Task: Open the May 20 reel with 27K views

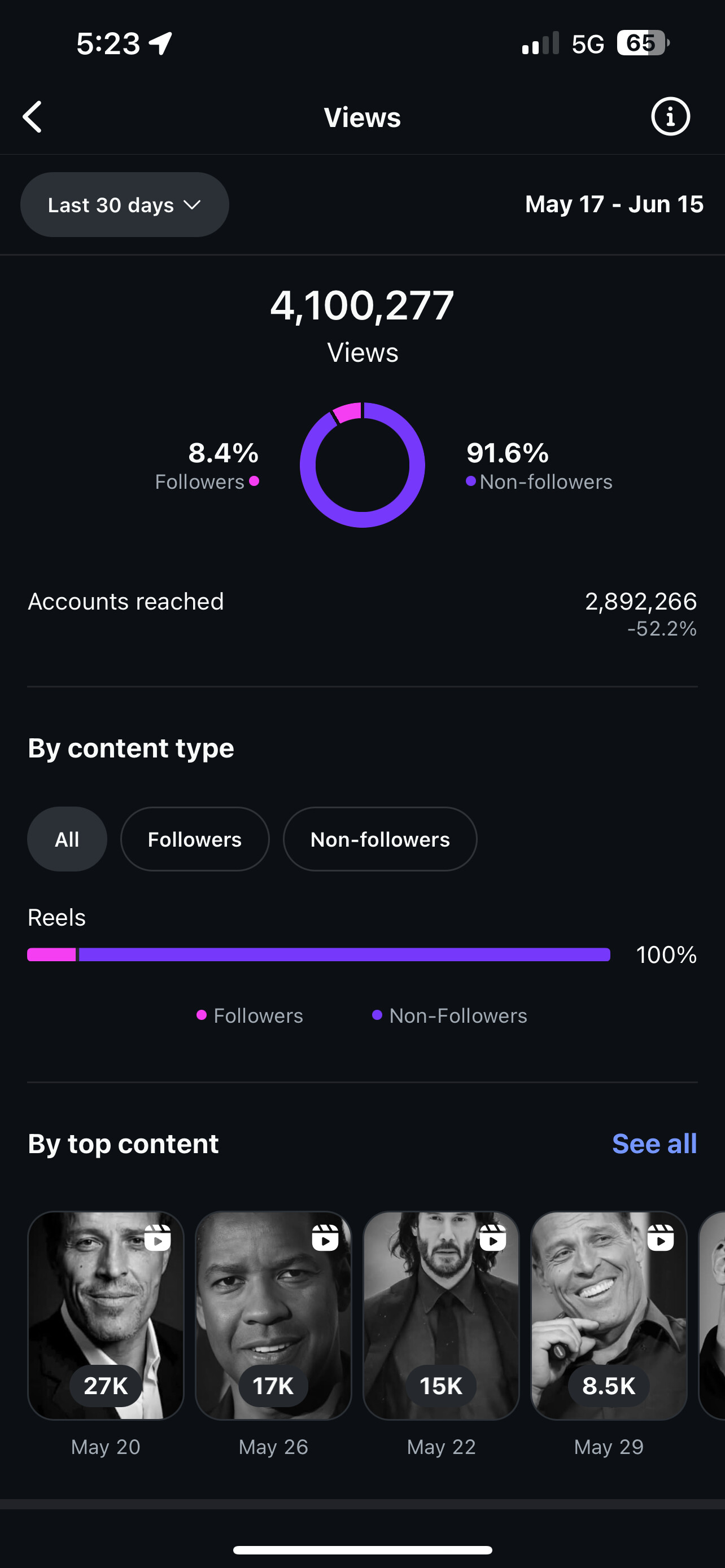Action: [x=106, y=1315]
